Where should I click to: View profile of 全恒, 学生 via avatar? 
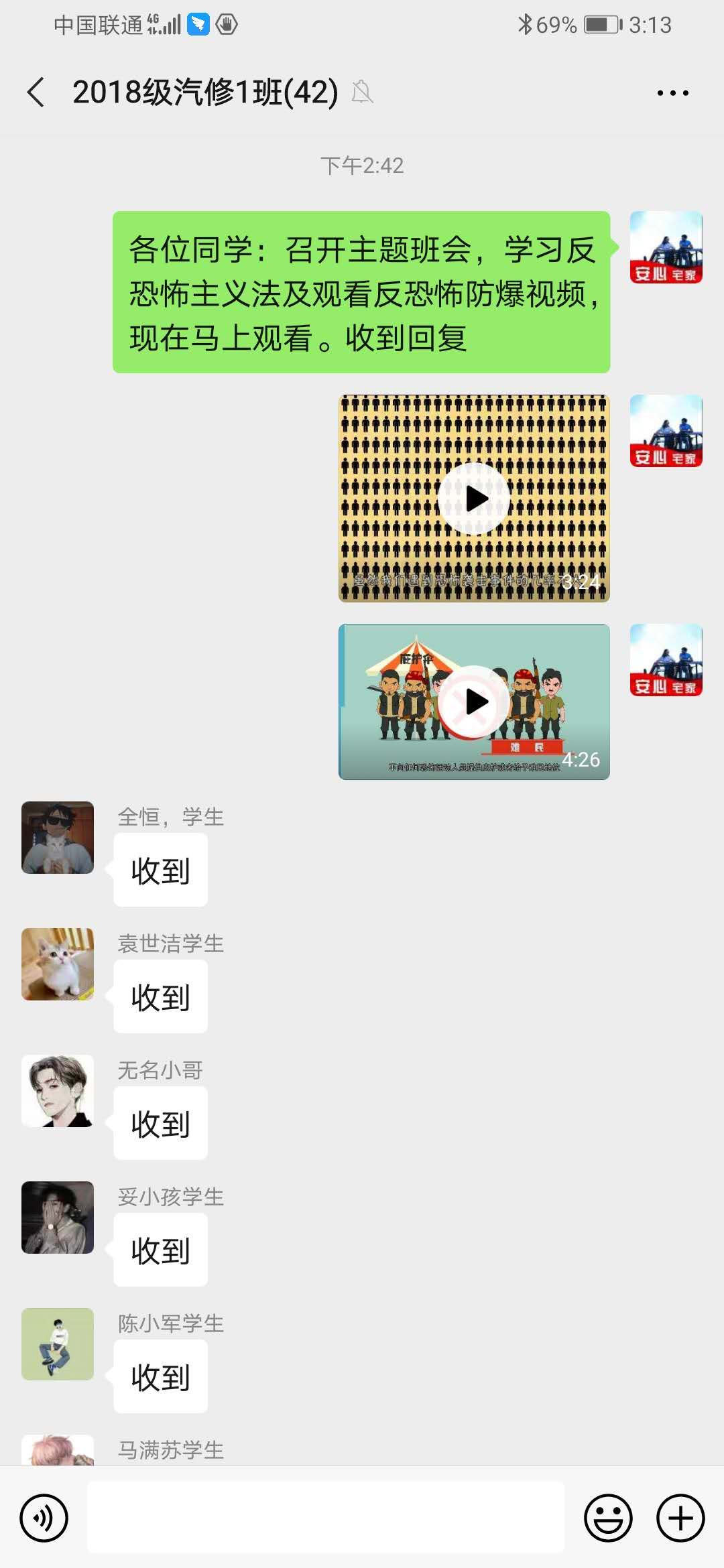[58, 838]
